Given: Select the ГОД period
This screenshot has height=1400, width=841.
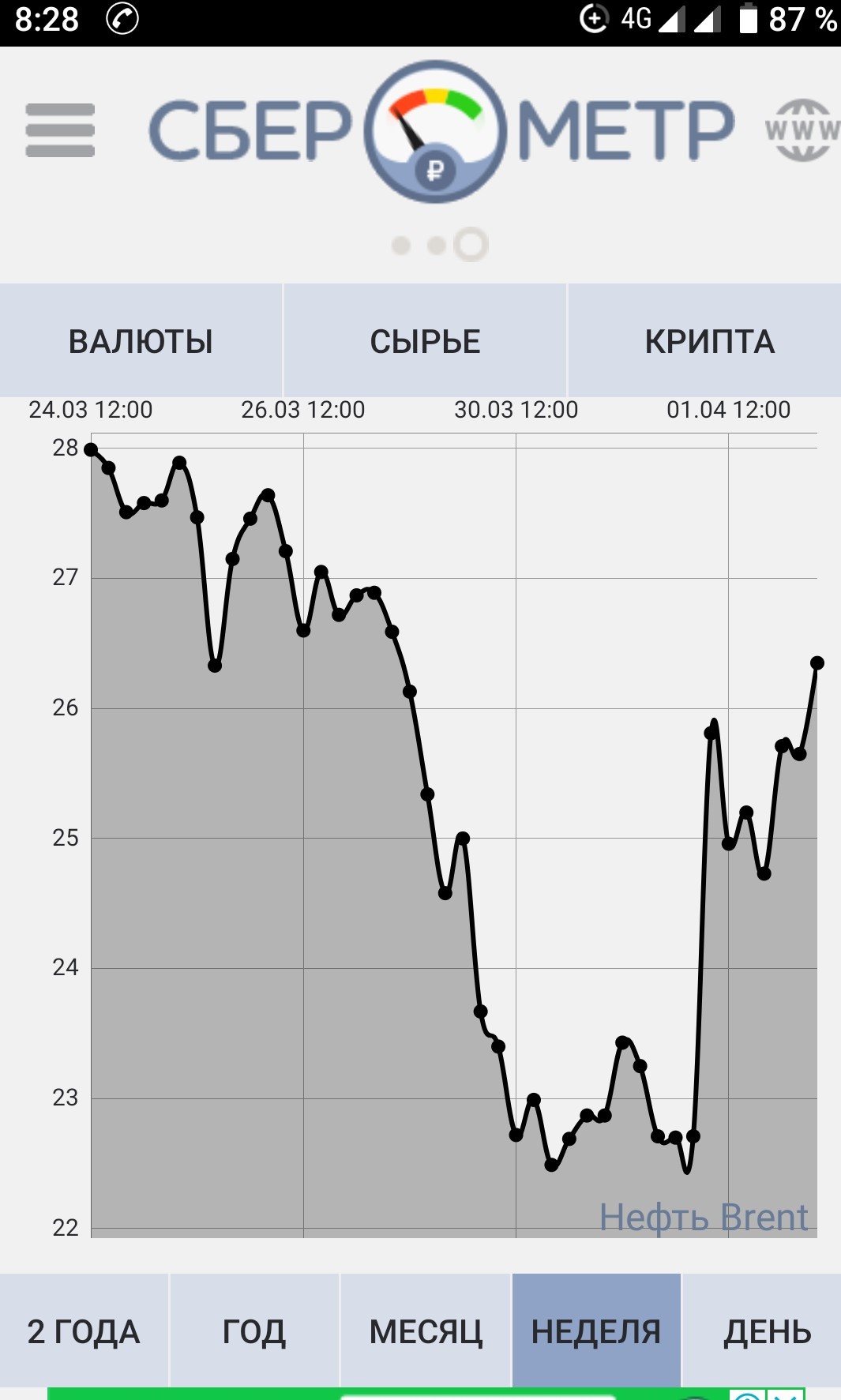Looking at the screenshot, I should click(254, 1331).
